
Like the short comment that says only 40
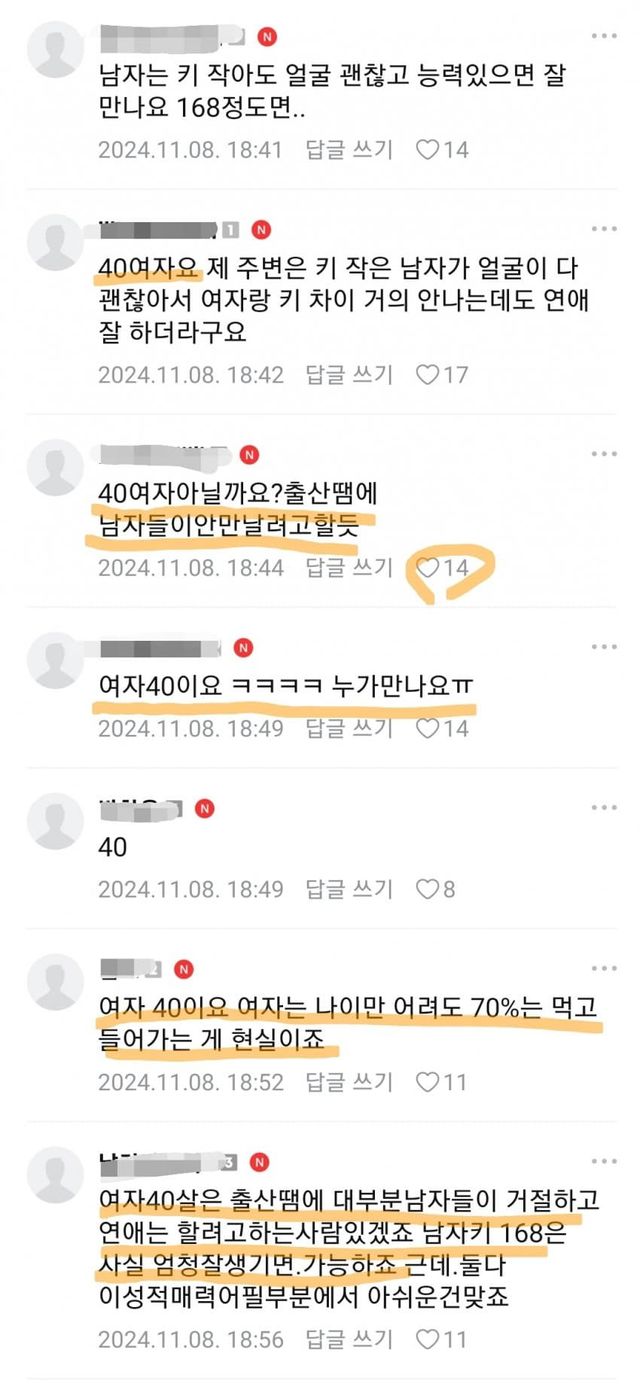tap(435, 889)
